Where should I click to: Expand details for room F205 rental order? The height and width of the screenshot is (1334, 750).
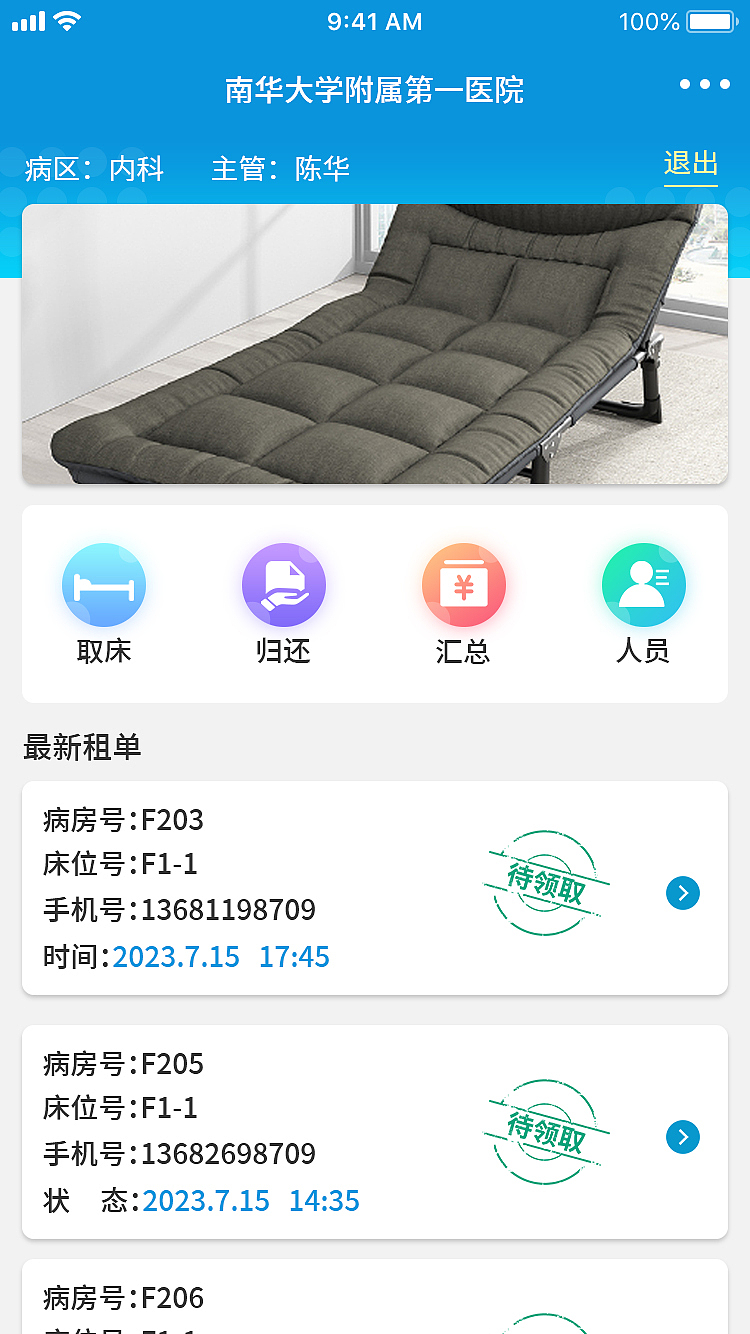click(683, 1137)
